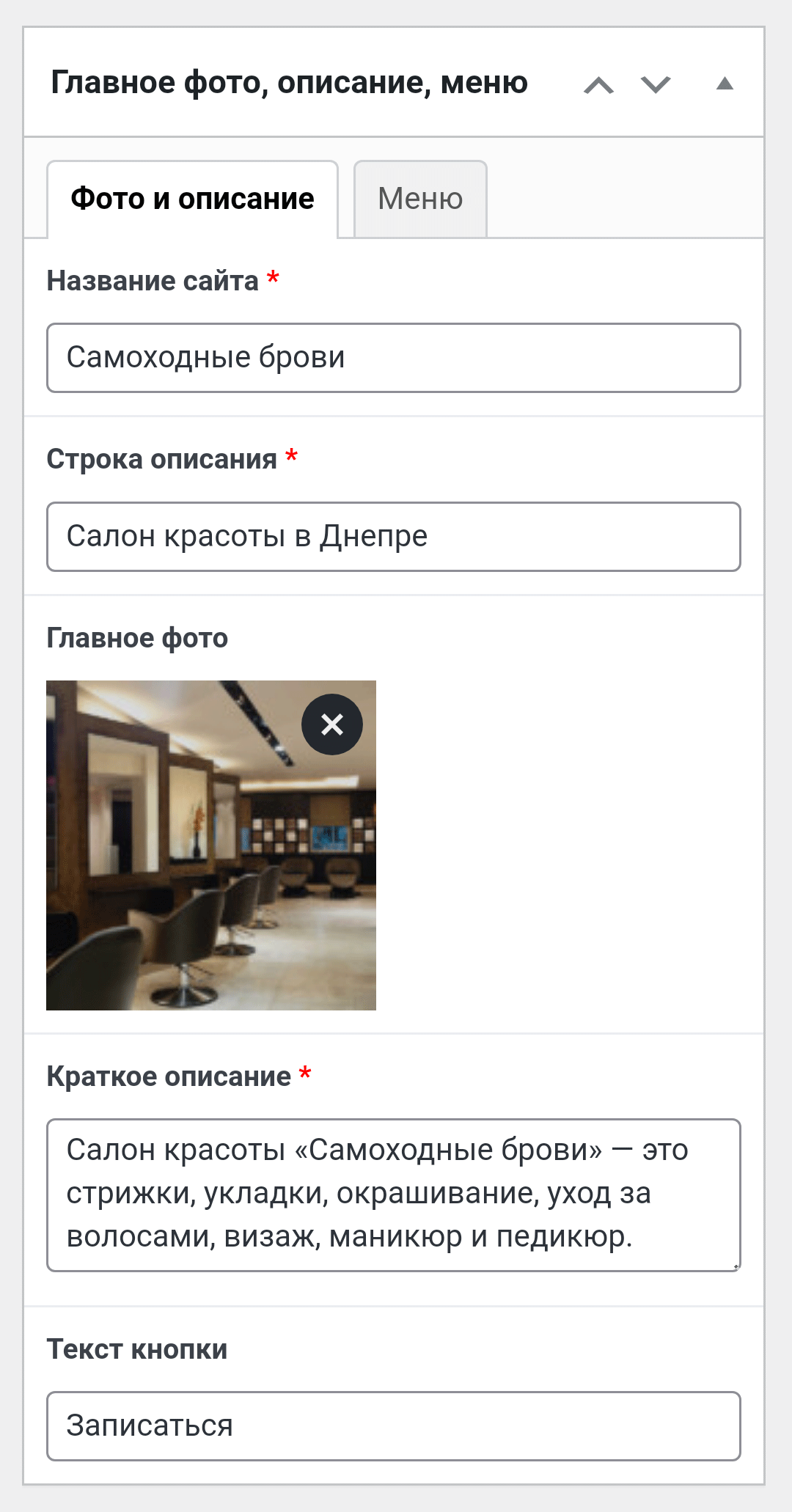The width and height of the screenshot is (792, 1512).
Task: Collapse the Главное фото, описание, меню panel
Action: click(725, 84)
